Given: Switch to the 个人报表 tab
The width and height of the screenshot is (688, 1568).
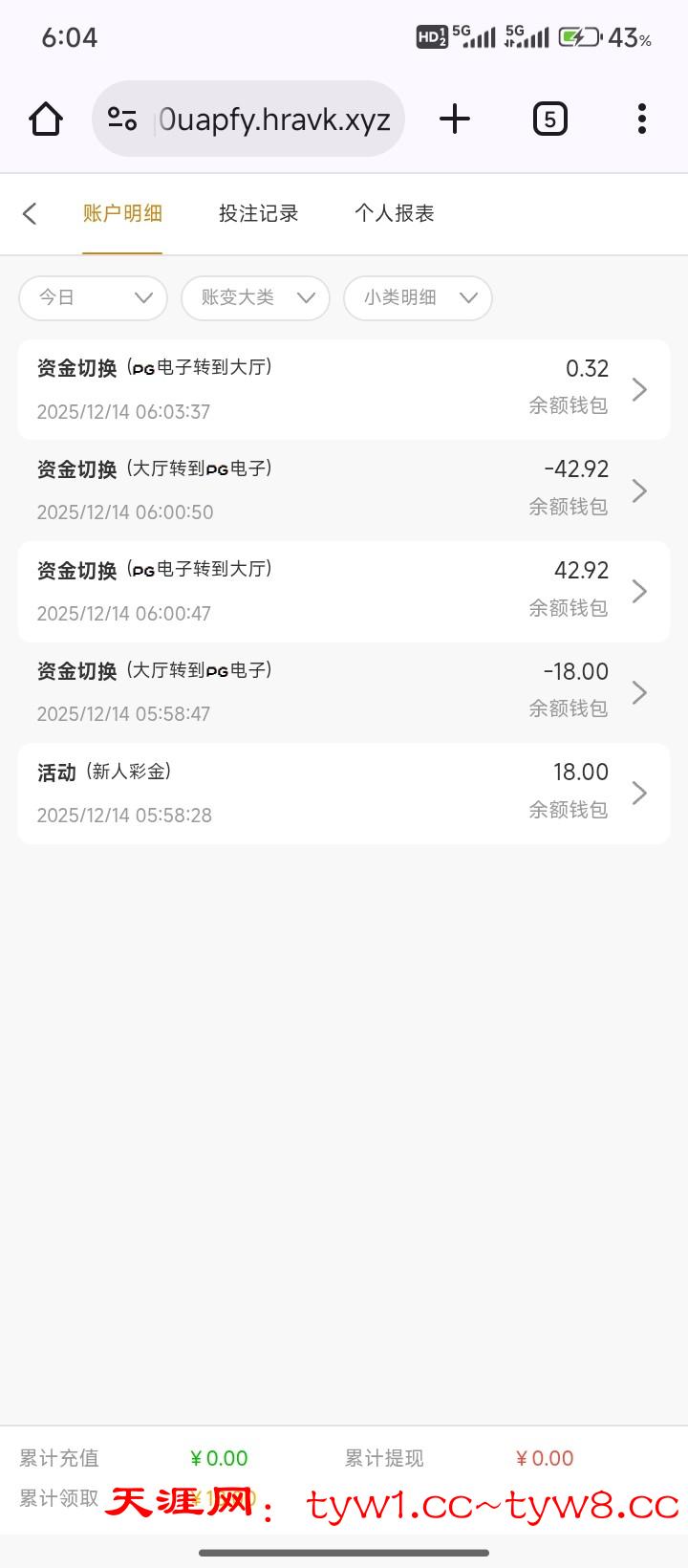Looking at the screenshot, I should (x=395, y=213).
